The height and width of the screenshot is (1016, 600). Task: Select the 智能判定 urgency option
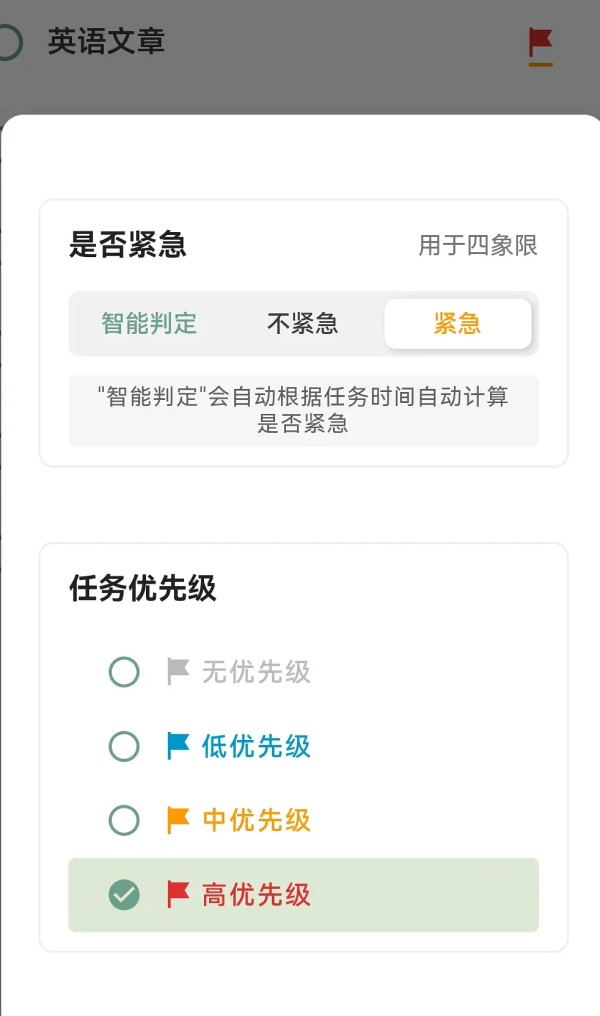149,323
